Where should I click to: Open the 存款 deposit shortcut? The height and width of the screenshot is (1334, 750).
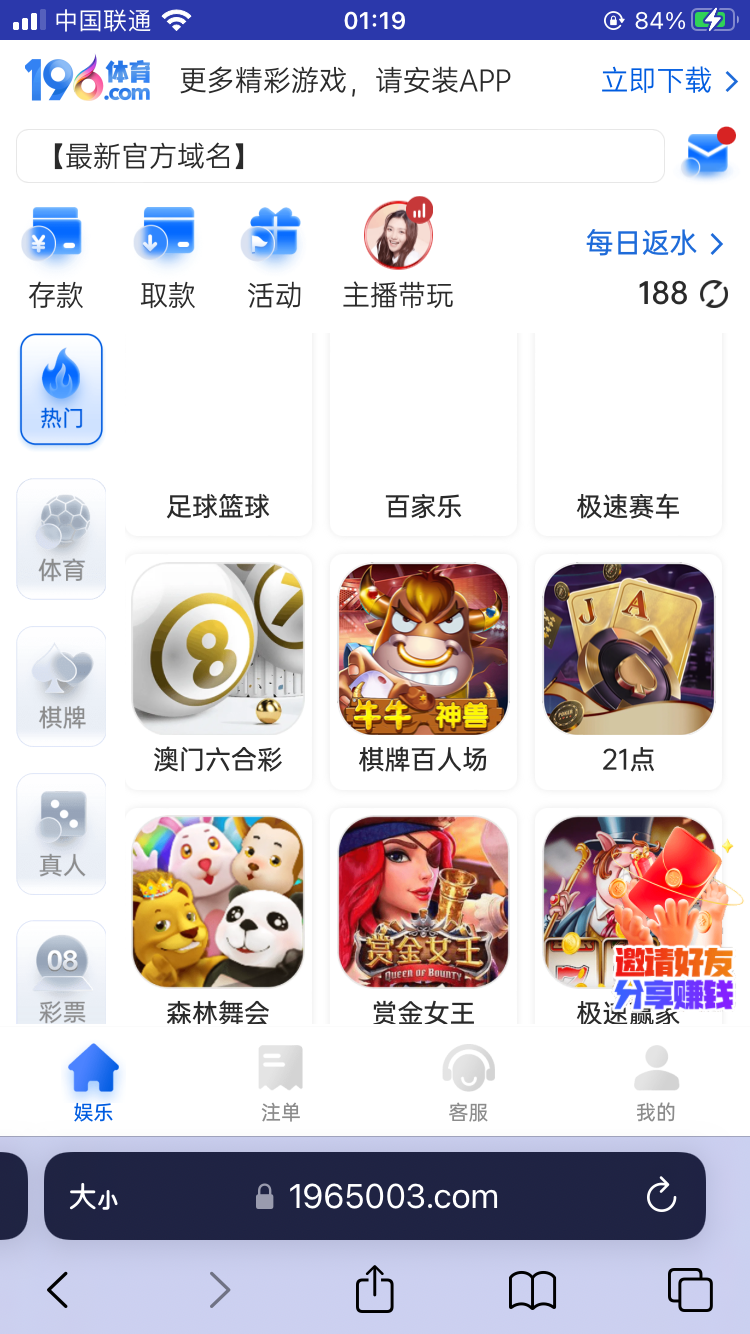56,256
